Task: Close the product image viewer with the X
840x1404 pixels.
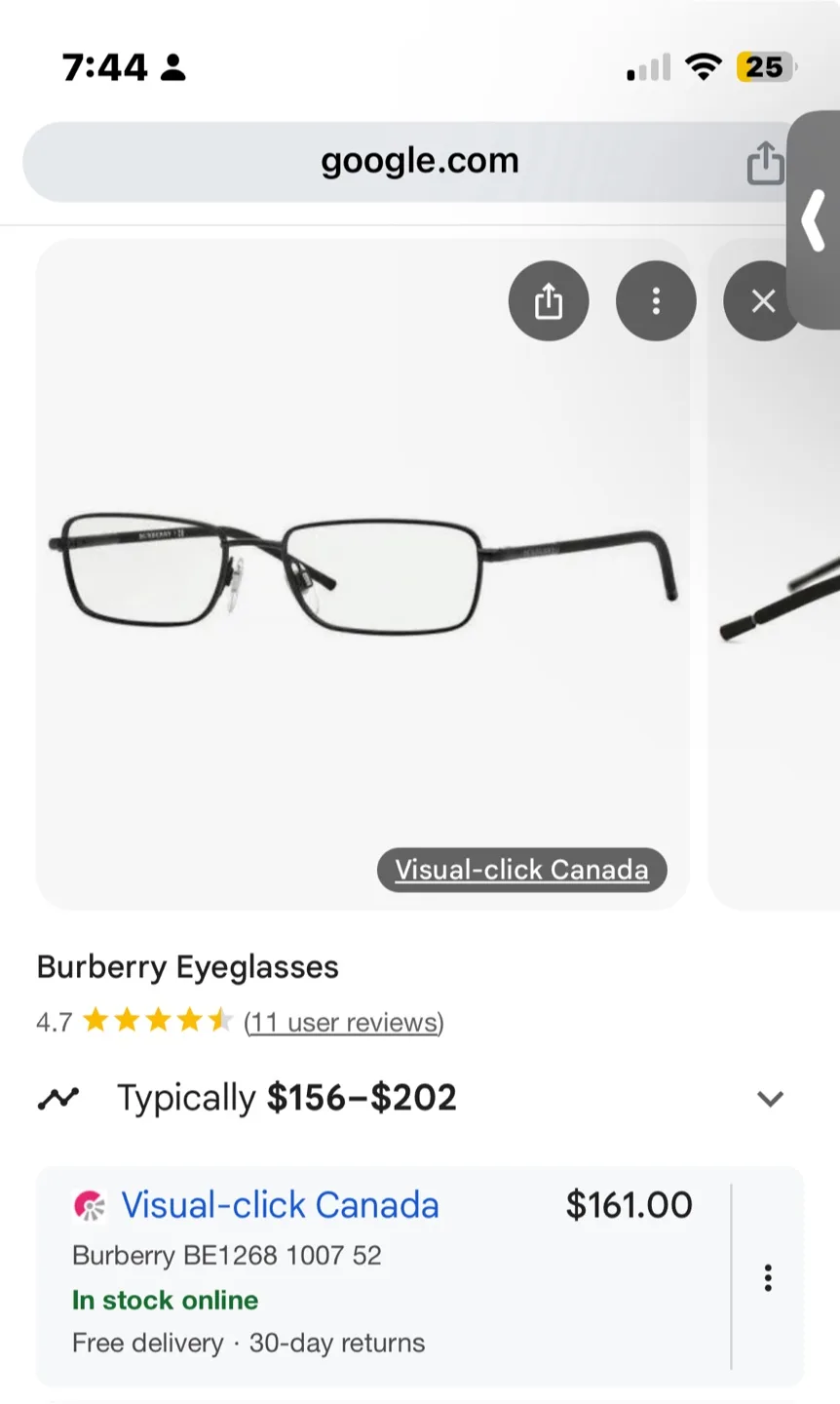Action: (x=762, y=300)
